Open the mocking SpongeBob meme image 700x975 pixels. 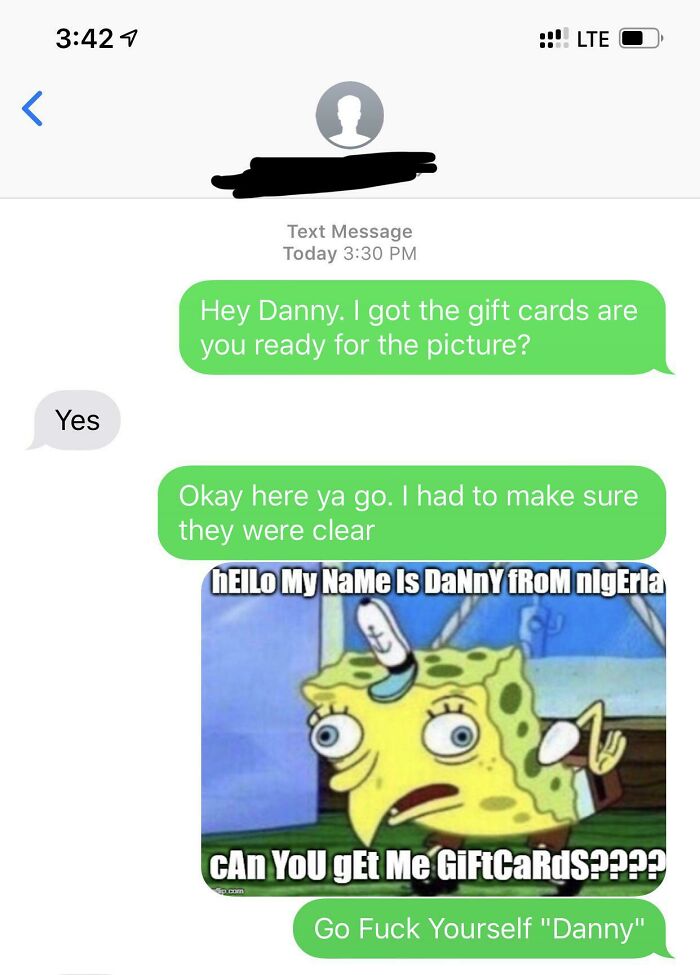(433, 730)
